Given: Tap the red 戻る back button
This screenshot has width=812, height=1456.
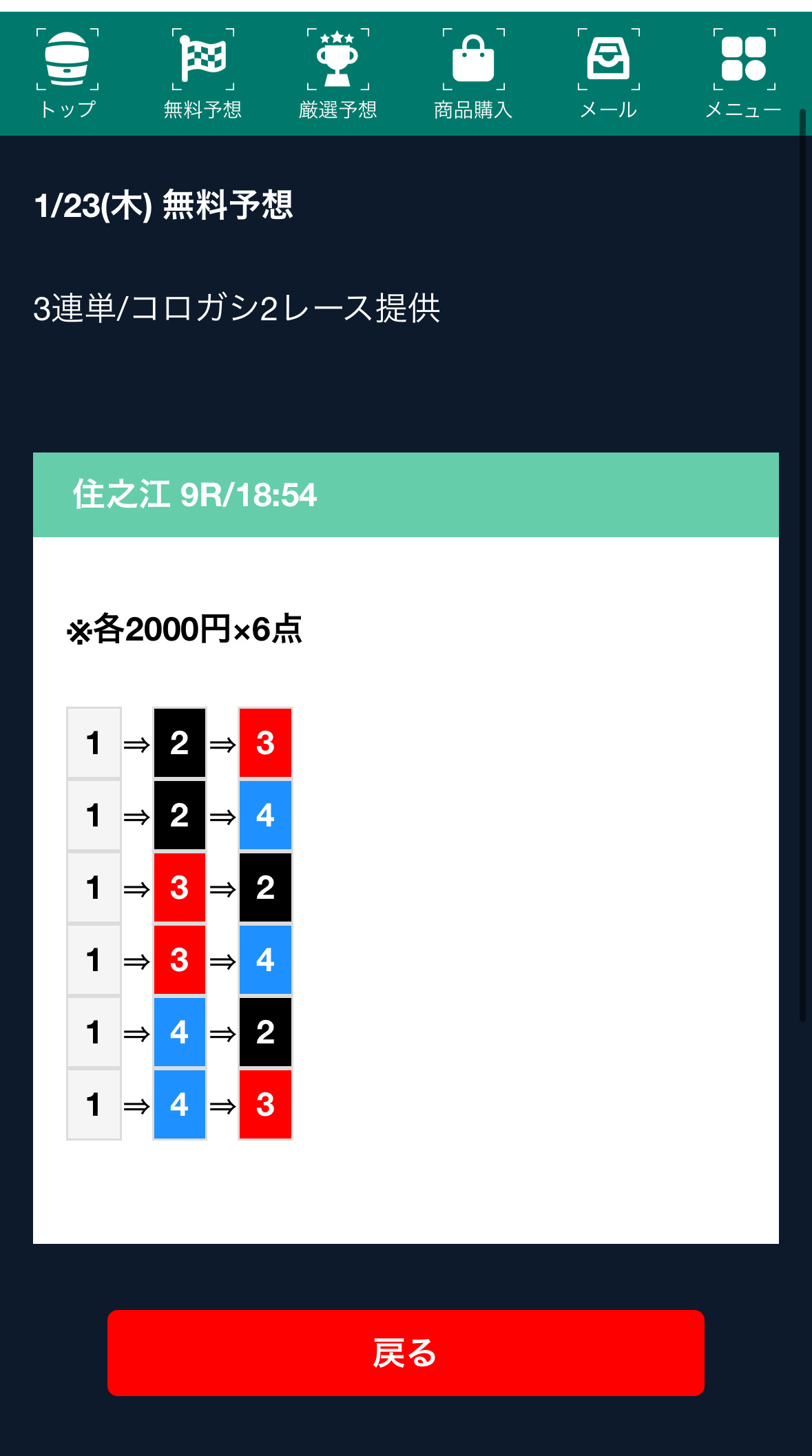Looking at the screenshot, I should pos(406,1353).
